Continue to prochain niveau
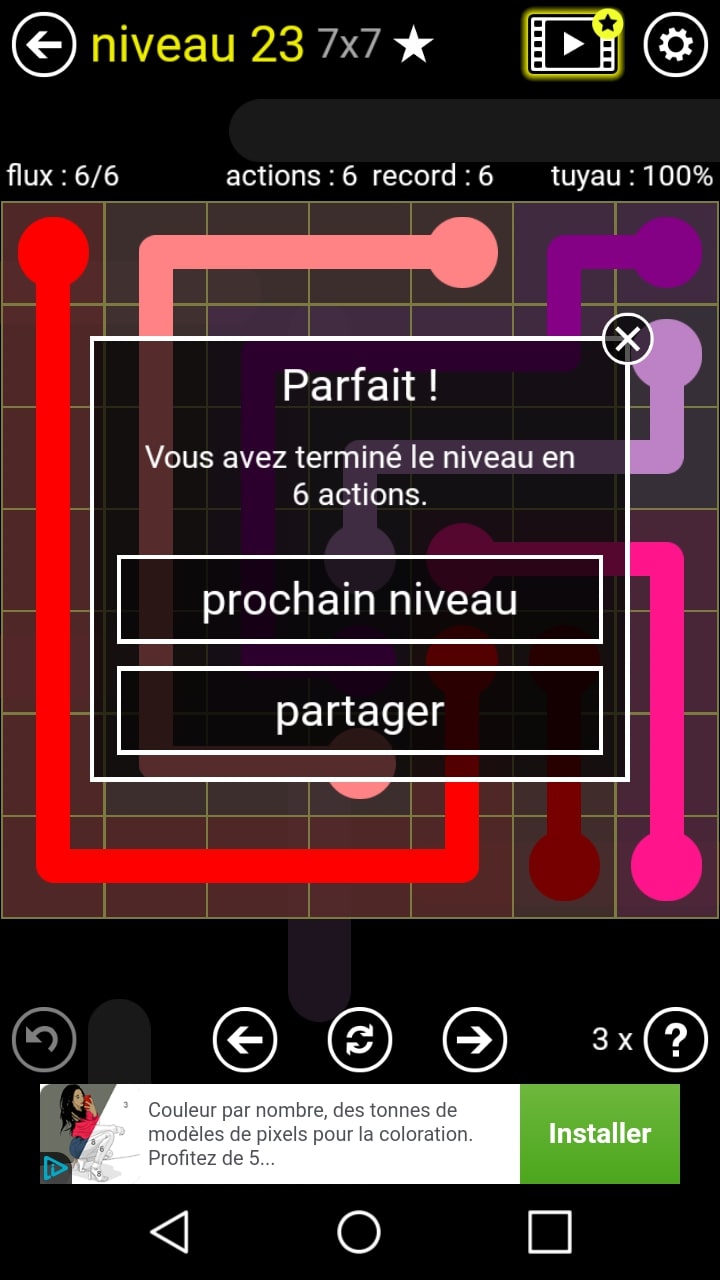Image resolution: width=720 pixels, height=1280 pixels. click(x=360, y=600)
